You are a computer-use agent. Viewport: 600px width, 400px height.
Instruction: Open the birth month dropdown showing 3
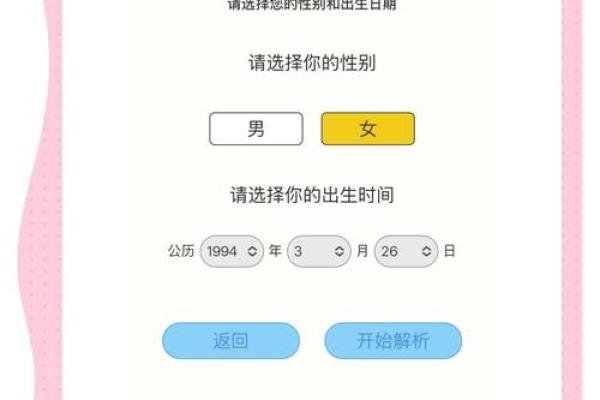319,251
